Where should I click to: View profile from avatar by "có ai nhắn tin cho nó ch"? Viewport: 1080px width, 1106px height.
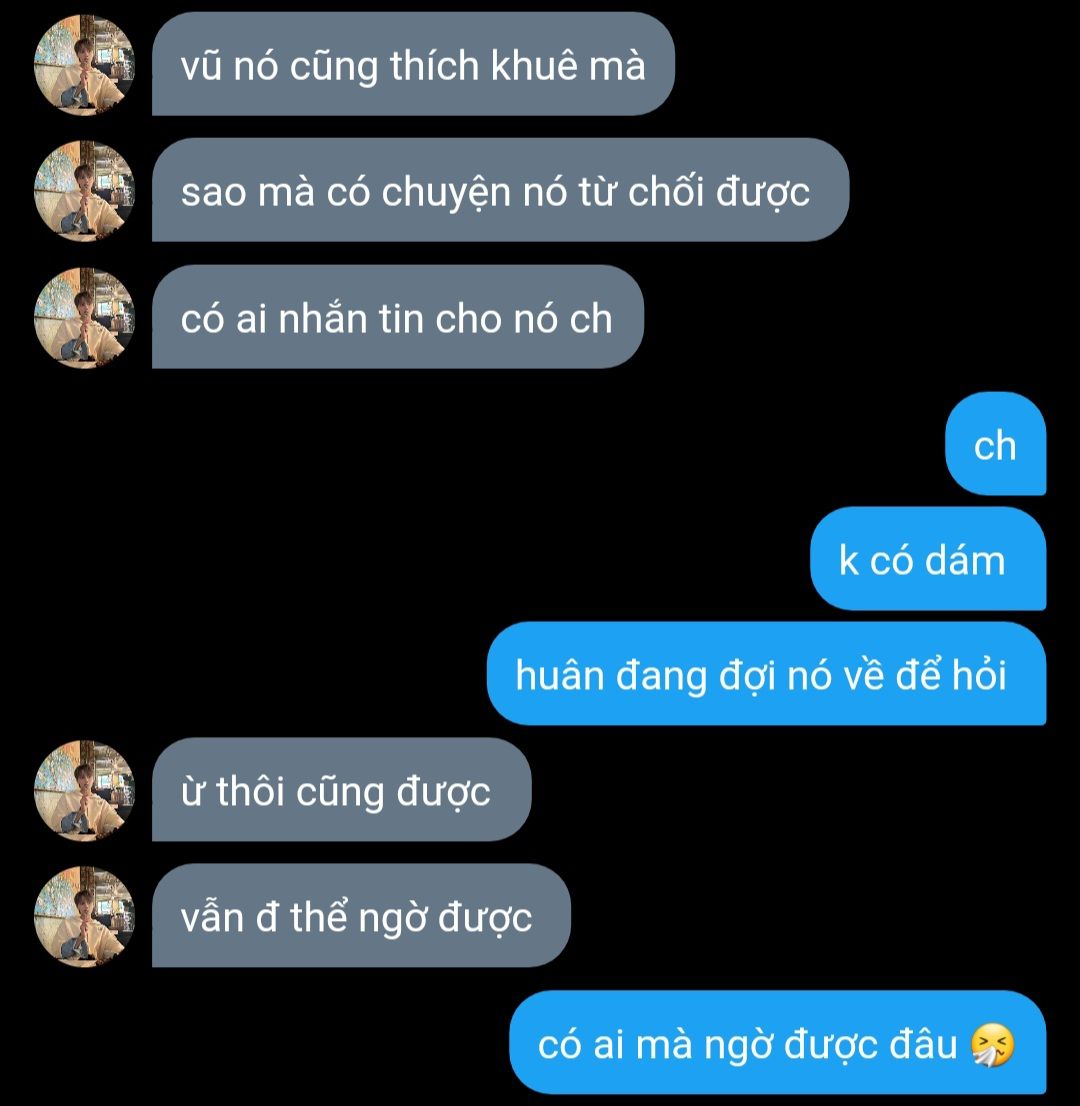84,318
